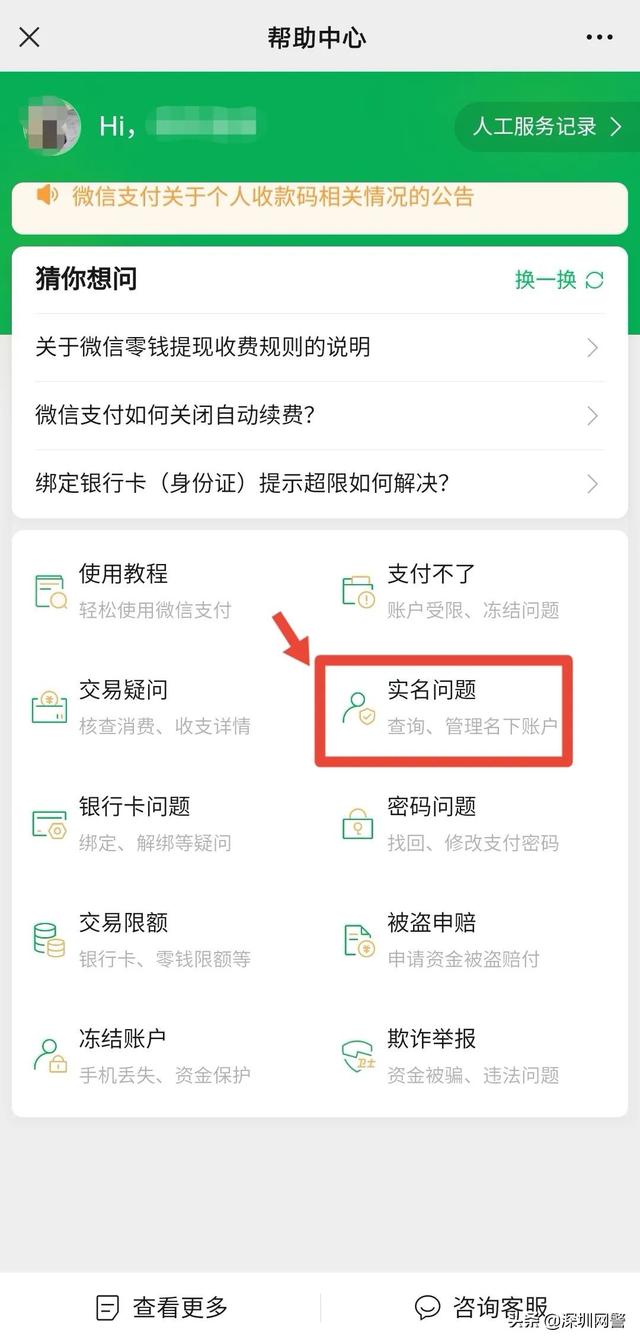
Task: Open the three-dot overflow menu
Action: tap(599, 38)
